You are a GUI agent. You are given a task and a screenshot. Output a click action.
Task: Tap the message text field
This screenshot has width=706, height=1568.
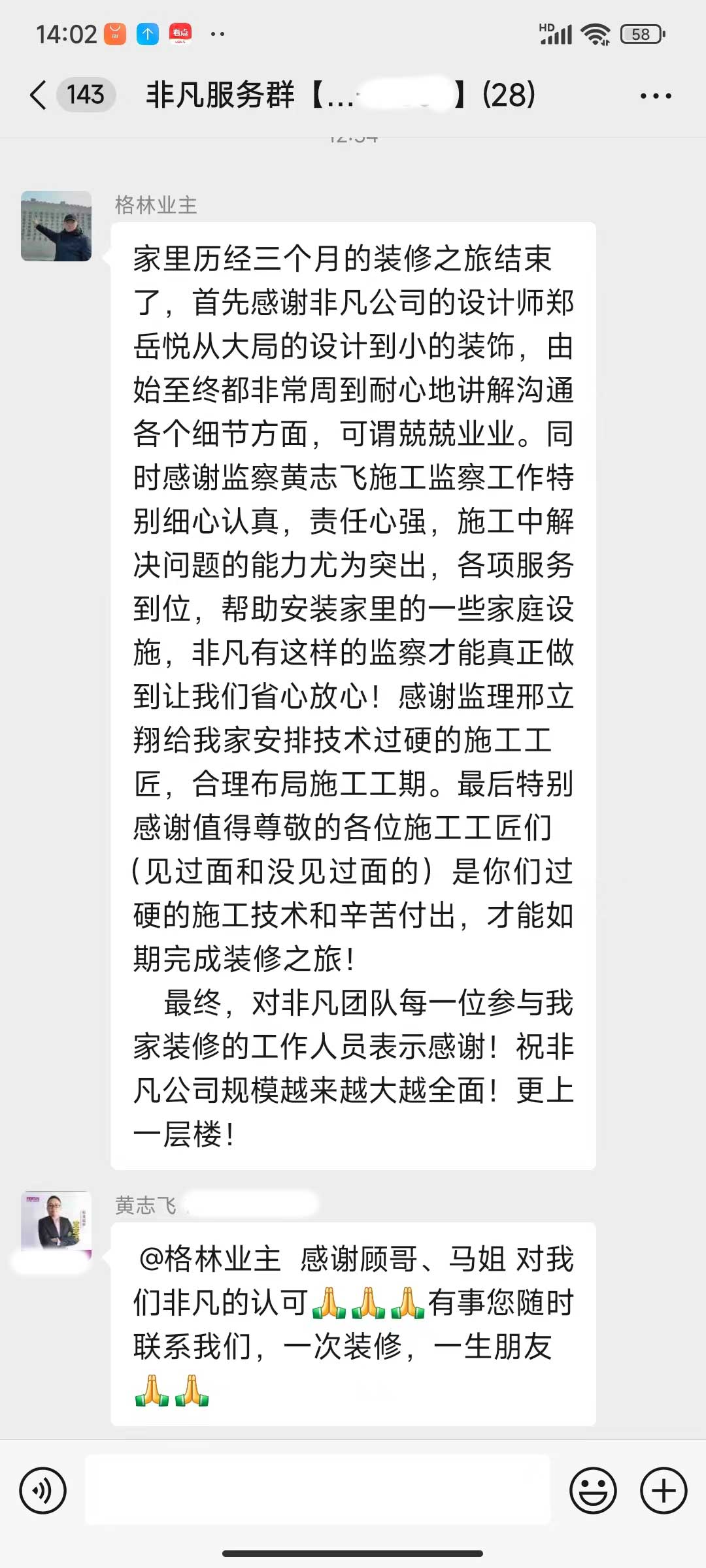pyautogui.click(x=318, y=1491)
